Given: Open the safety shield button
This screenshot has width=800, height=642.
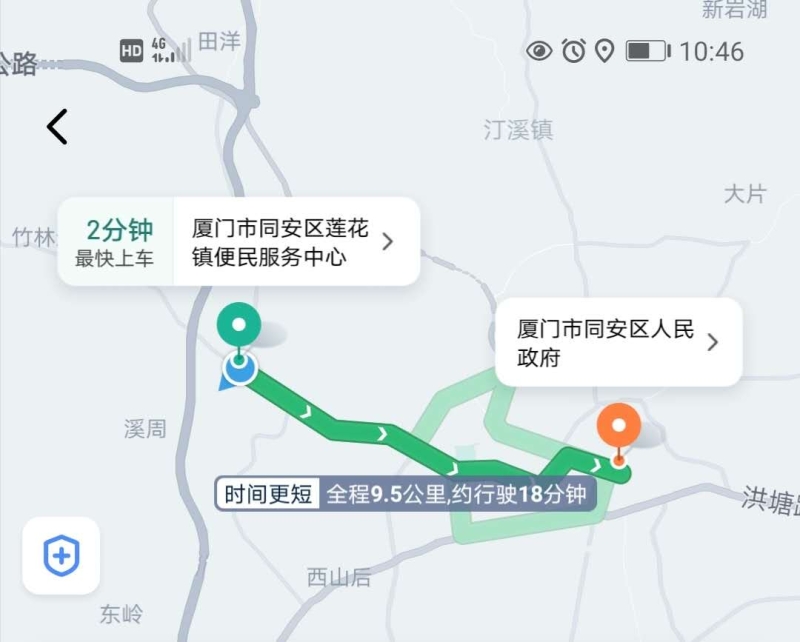Looking at the screenshot, I should [x=61, y=556].
